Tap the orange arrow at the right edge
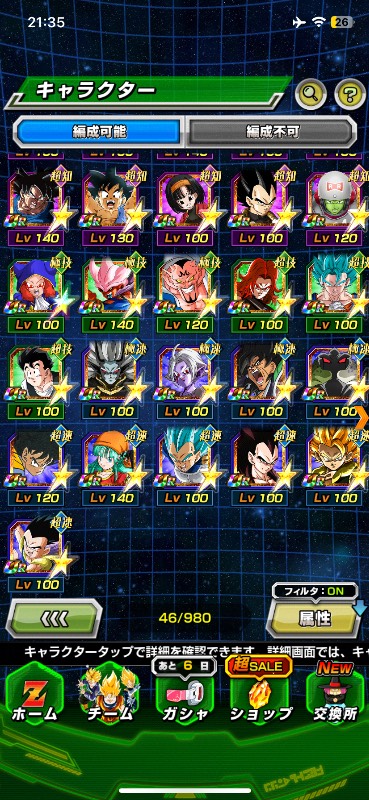Screen dimensions: 369x800 [x=363, y=417]
